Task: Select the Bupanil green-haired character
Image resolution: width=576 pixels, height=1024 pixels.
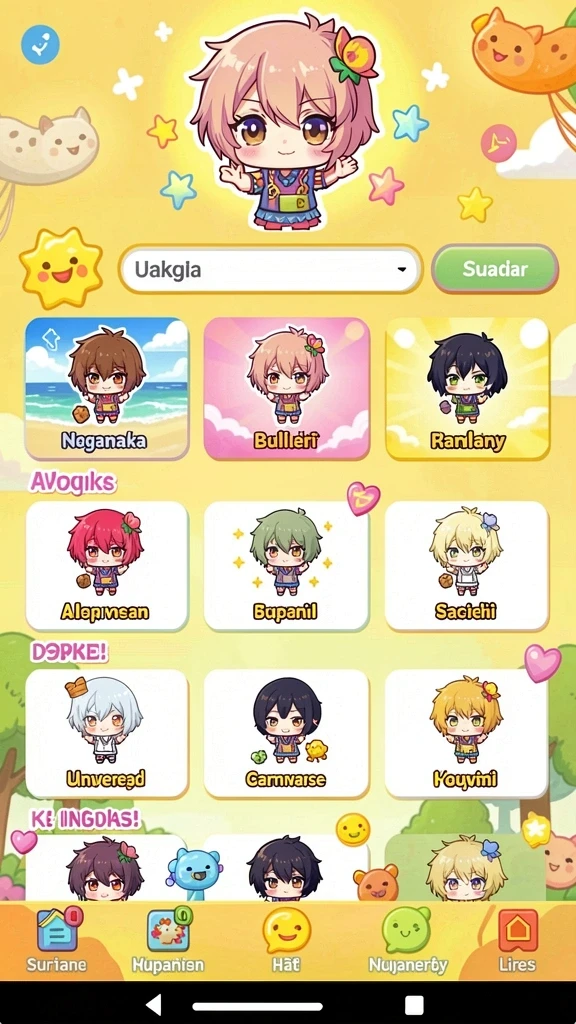Action: tap(287, 566)
